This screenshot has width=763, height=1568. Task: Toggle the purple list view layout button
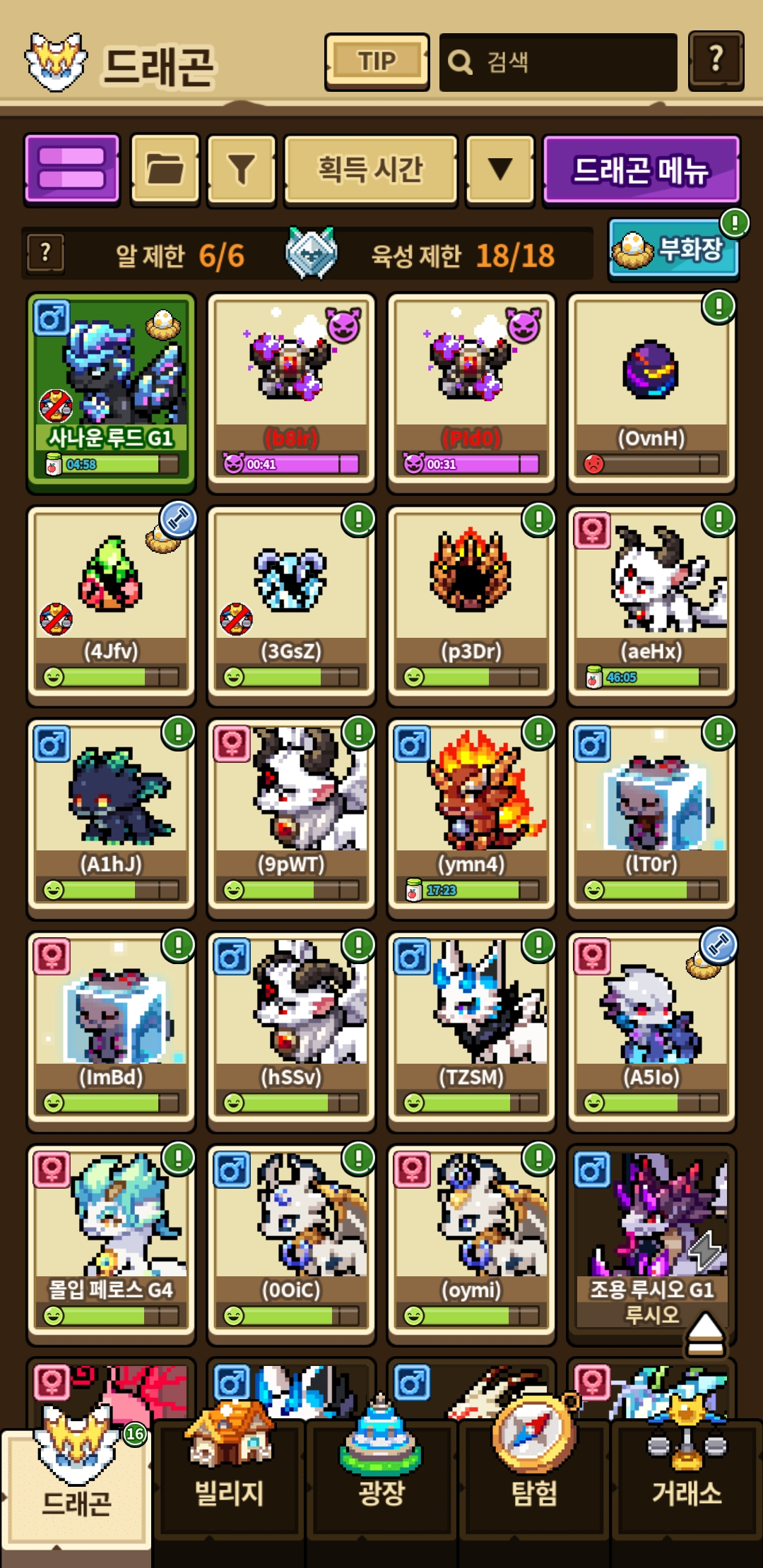pos(72,170)
